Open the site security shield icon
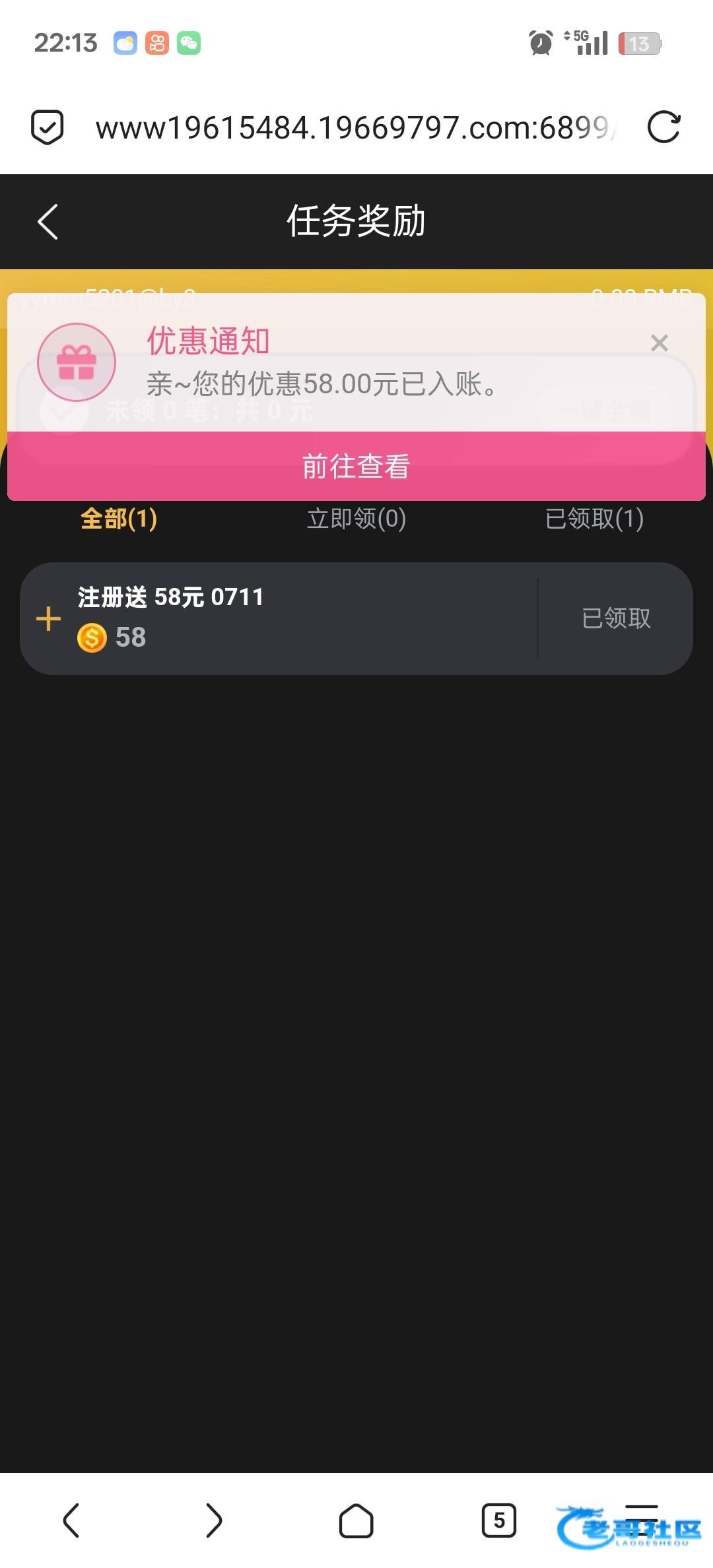Image resolution: width=713 pixels, height=1568 pixels. pyautogui.click(x=48, y=127)
